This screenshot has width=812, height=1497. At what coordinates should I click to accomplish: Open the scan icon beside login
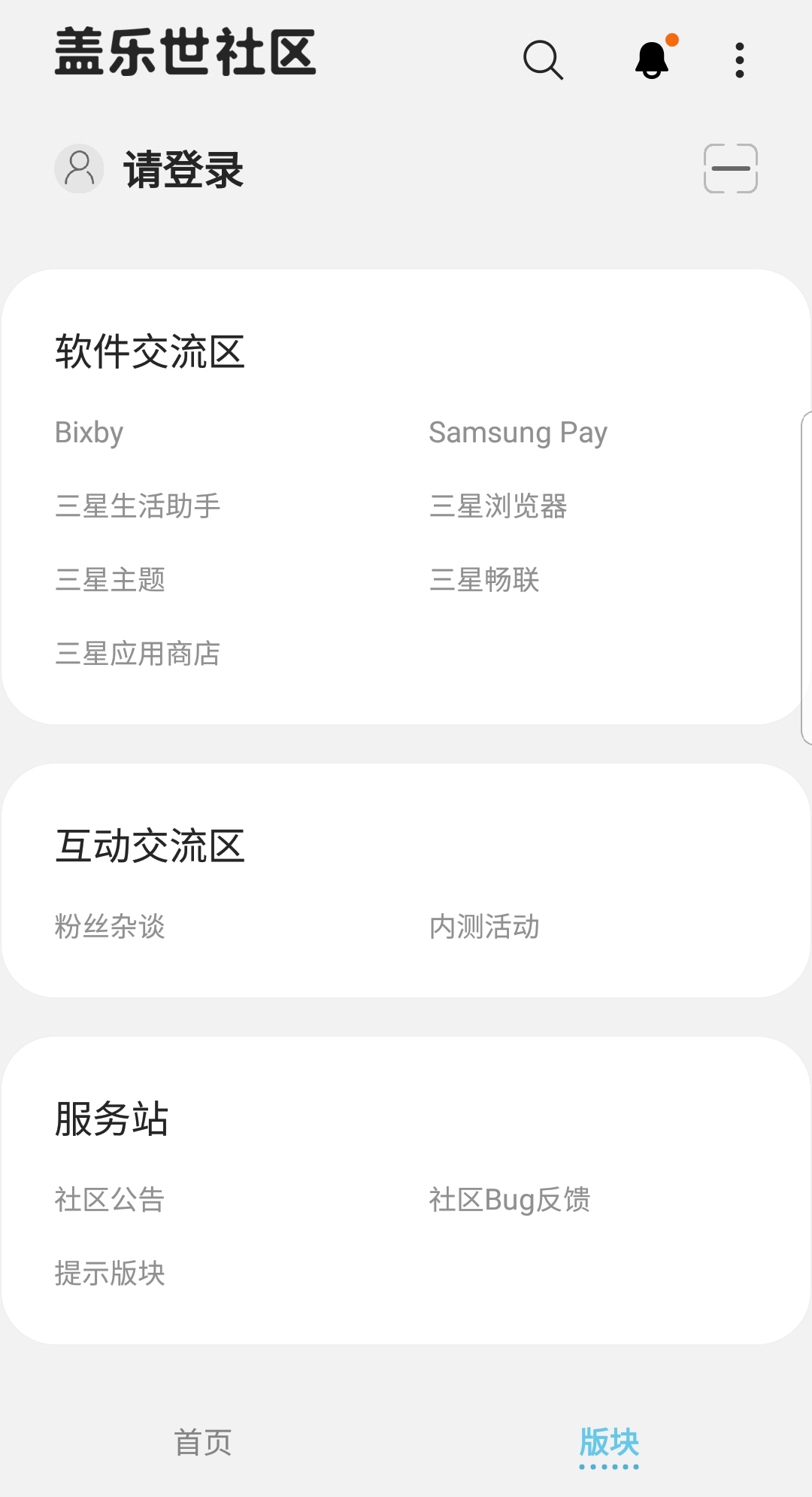pyautogui.click(x=731, y=169)
